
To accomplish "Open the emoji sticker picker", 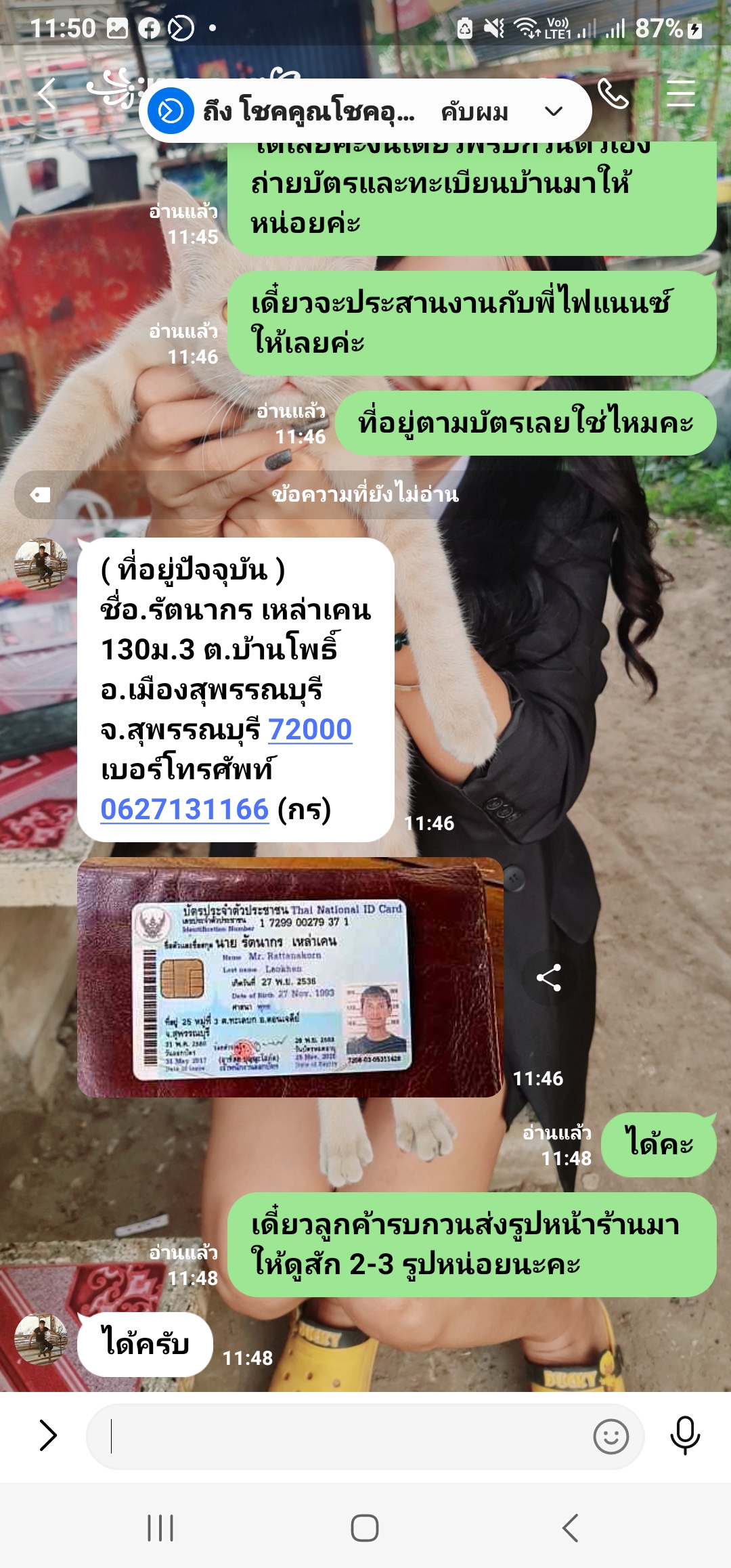I will (x=611, y=1436).
